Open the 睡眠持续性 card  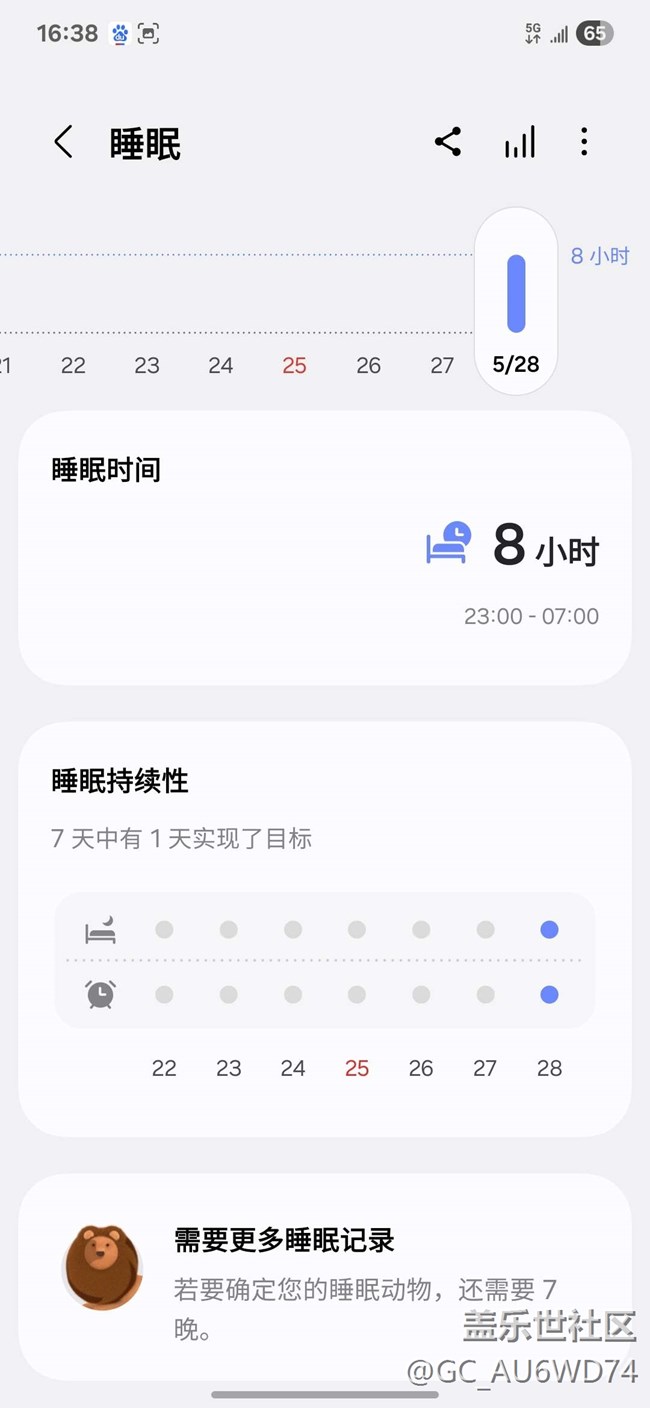(x=324, y=928)
